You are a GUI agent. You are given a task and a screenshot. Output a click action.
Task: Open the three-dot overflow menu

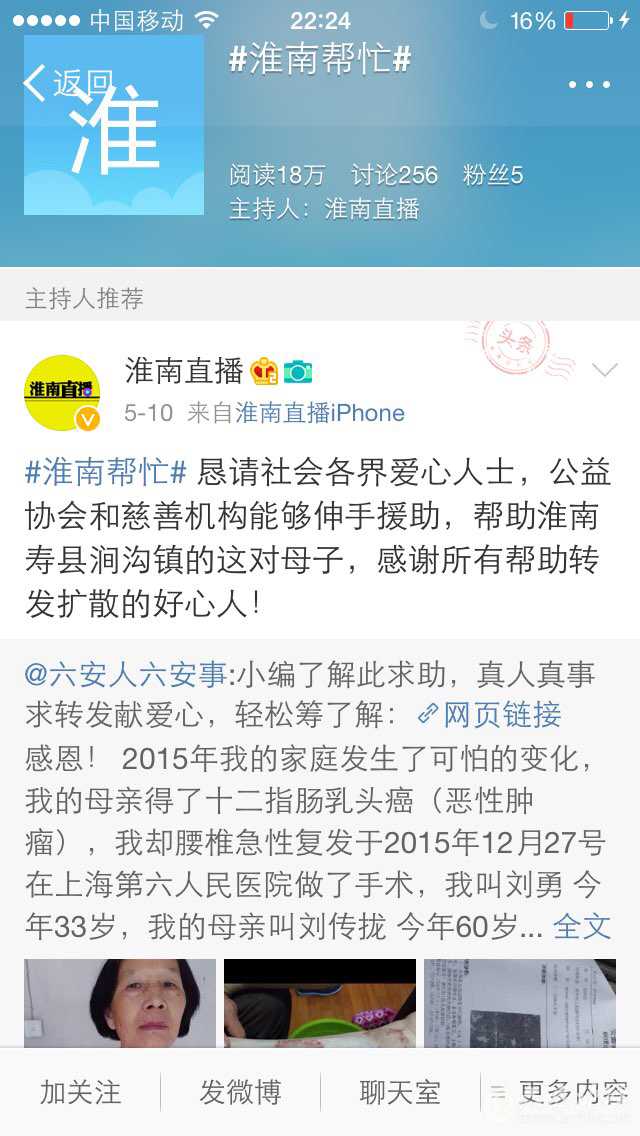pyautogui.click(x=588, y=85)
